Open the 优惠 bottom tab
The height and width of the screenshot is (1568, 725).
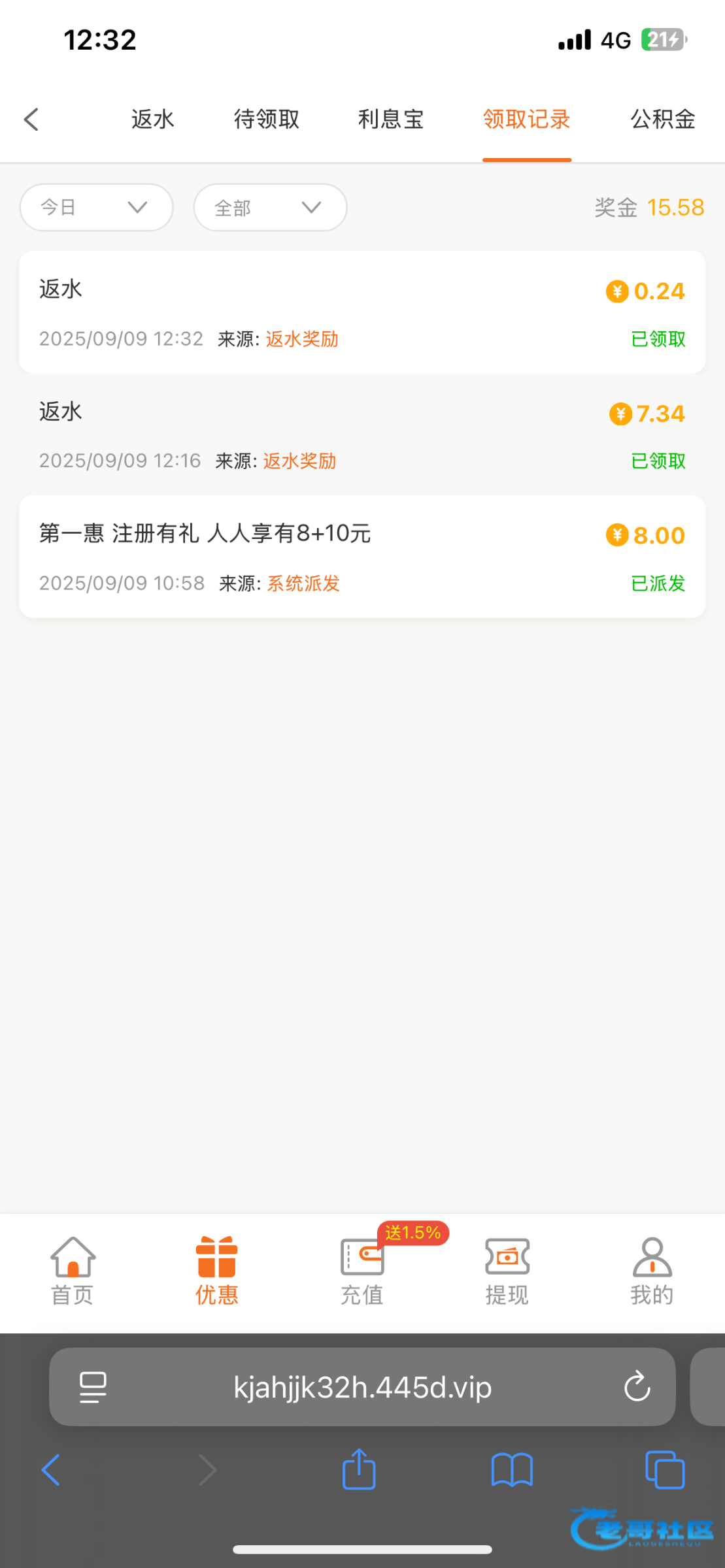click(x=217, y=1271)
